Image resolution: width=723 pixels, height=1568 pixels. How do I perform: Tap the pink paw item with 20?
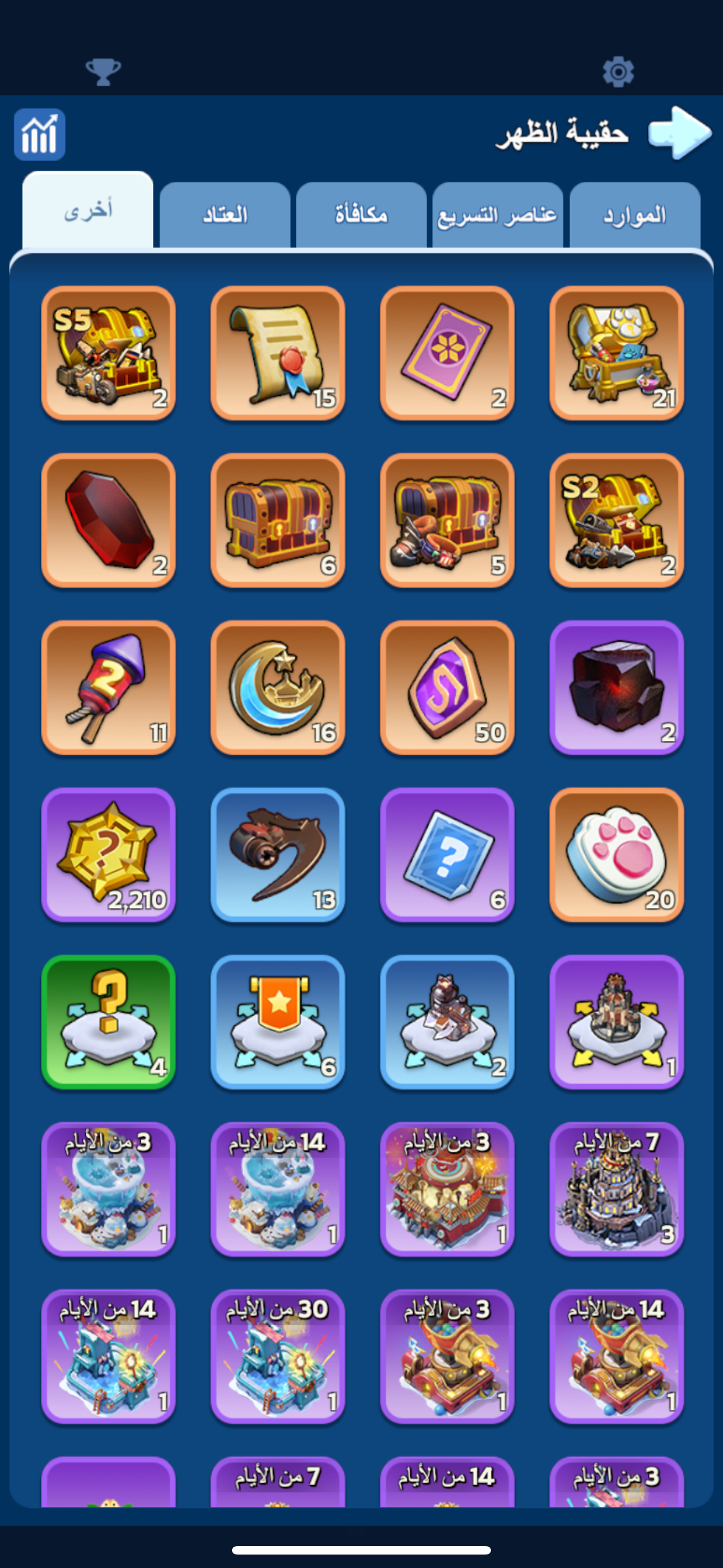[617, 855]
